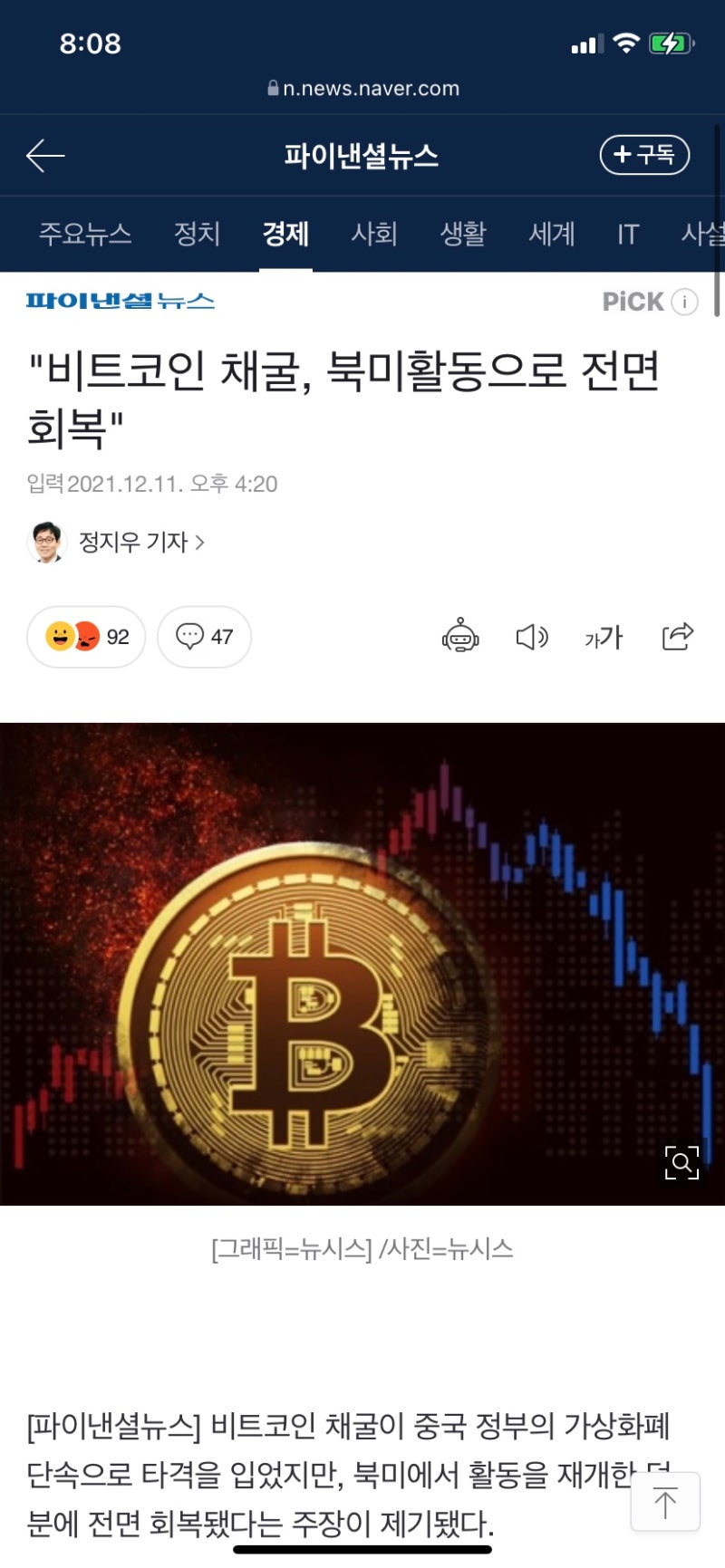Toggle the comments counter showing 47

[203, 637]
